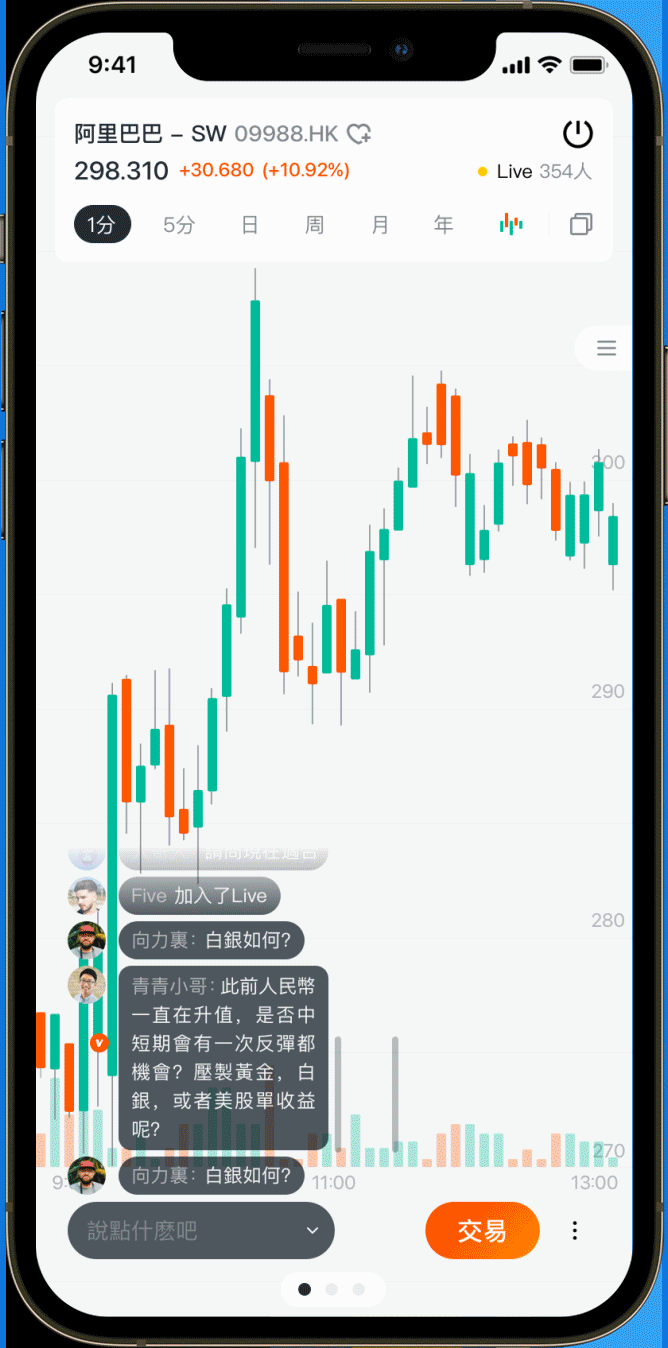The image size is (668, 1348).
Task: Tap the orange 交易 button
Action: point(482,1230)
